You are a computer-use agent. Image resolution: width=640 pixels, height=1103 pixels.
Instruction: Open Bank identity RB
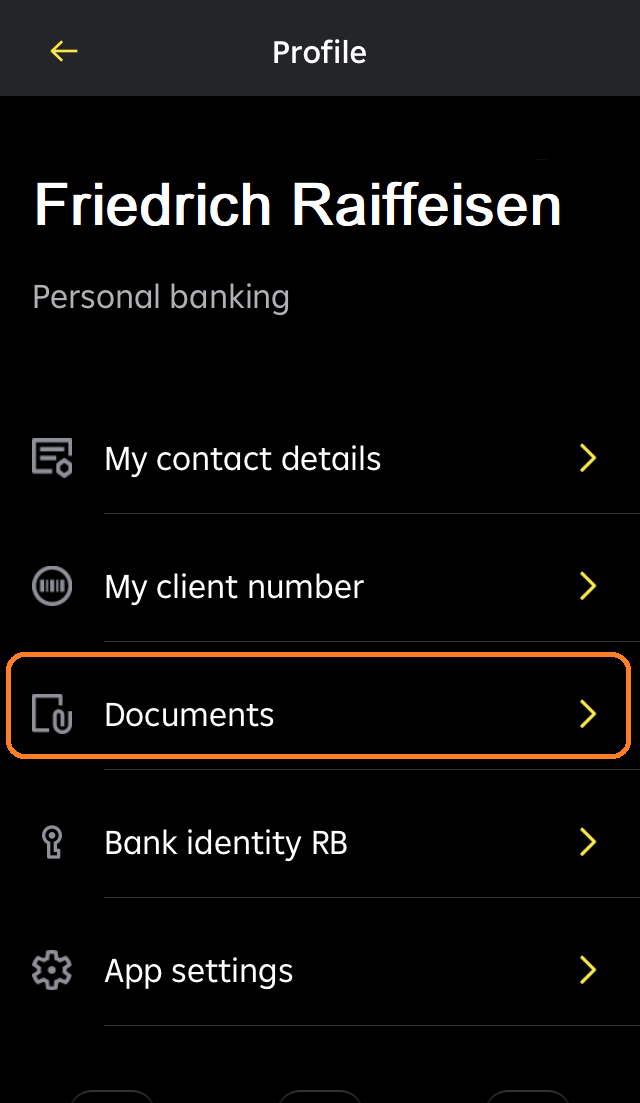(x=320, y=842)
